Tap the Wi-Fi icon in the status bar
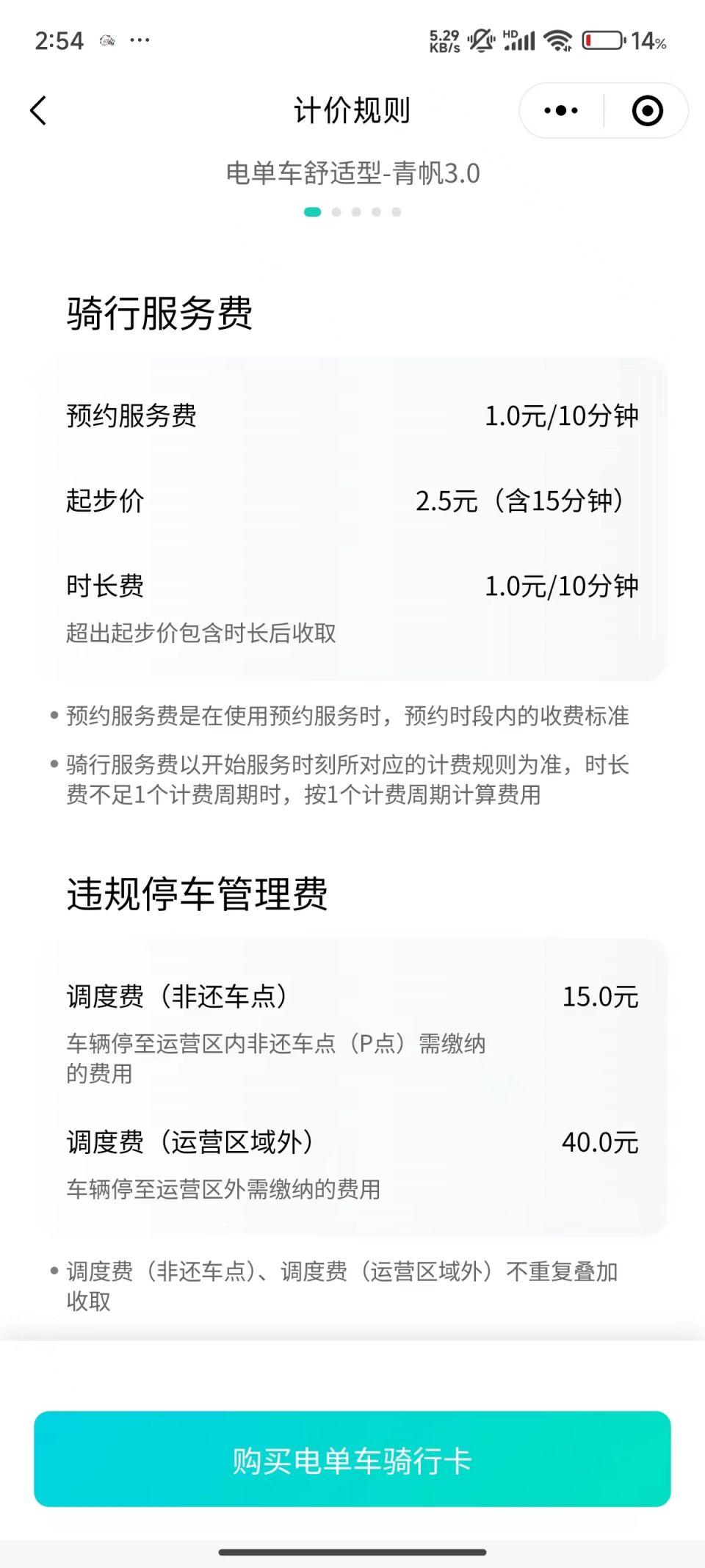 tap(557, 40)
